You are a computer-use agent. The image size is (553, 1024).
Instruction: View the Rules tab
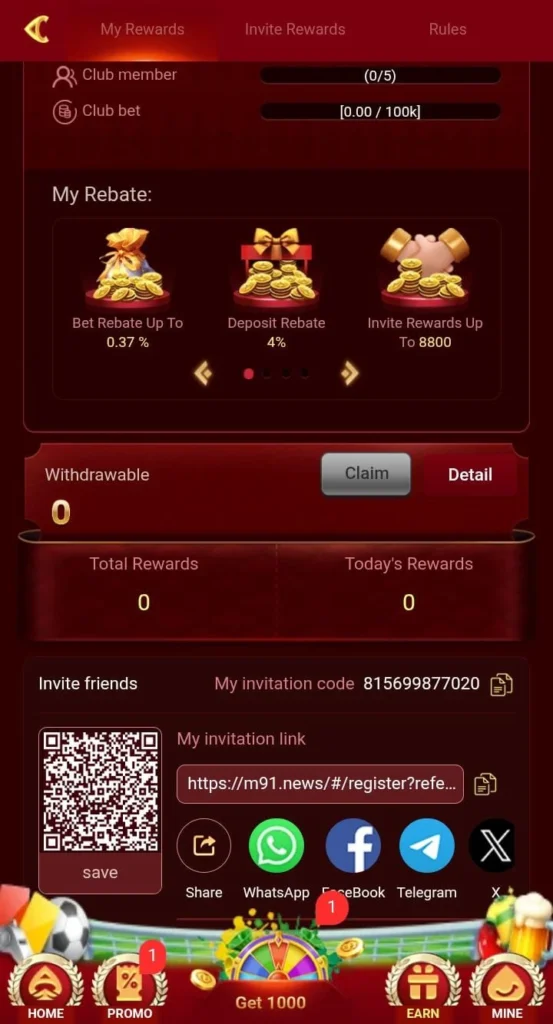447,29
